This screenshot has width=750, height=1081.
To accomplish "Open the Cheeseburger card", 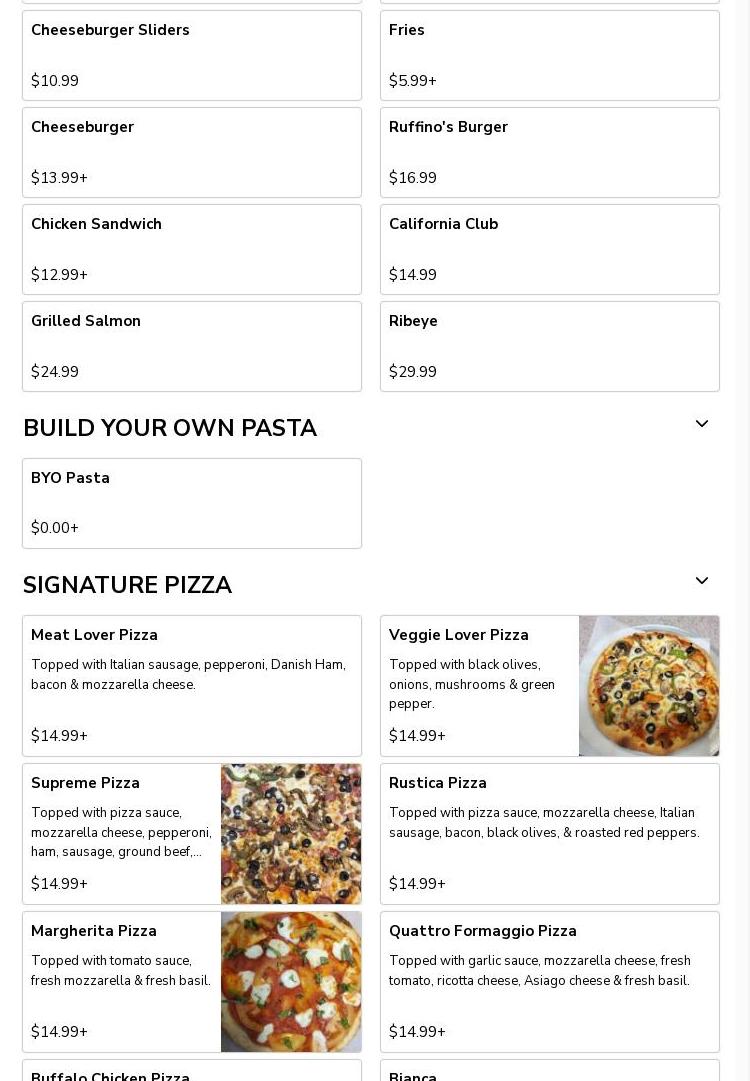I will coord(191,152).
